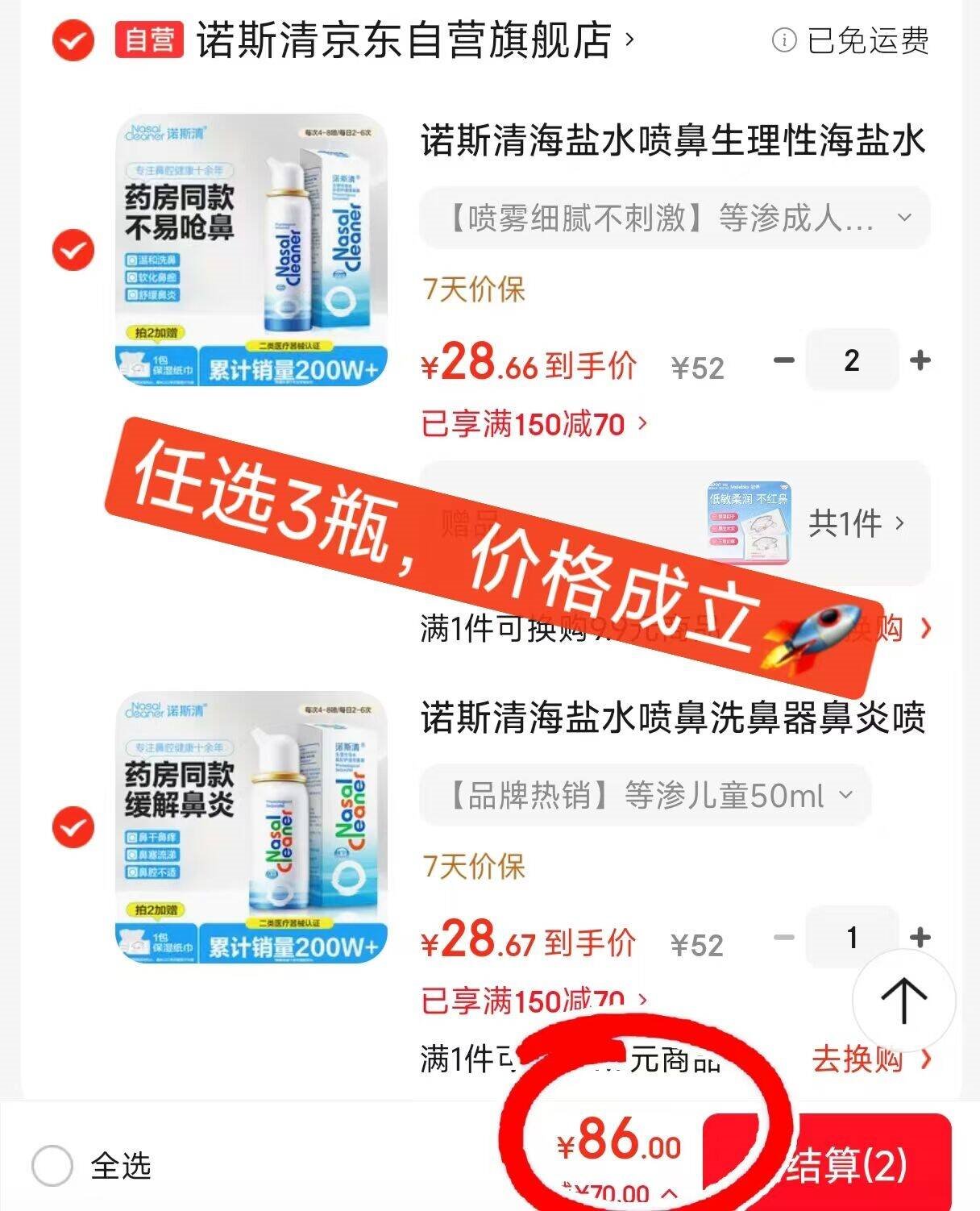This screenshot has width=980, height=1211.
Task: Expand the 等渗儿童50ml spec dropdown
Action: tap(645, 796)
